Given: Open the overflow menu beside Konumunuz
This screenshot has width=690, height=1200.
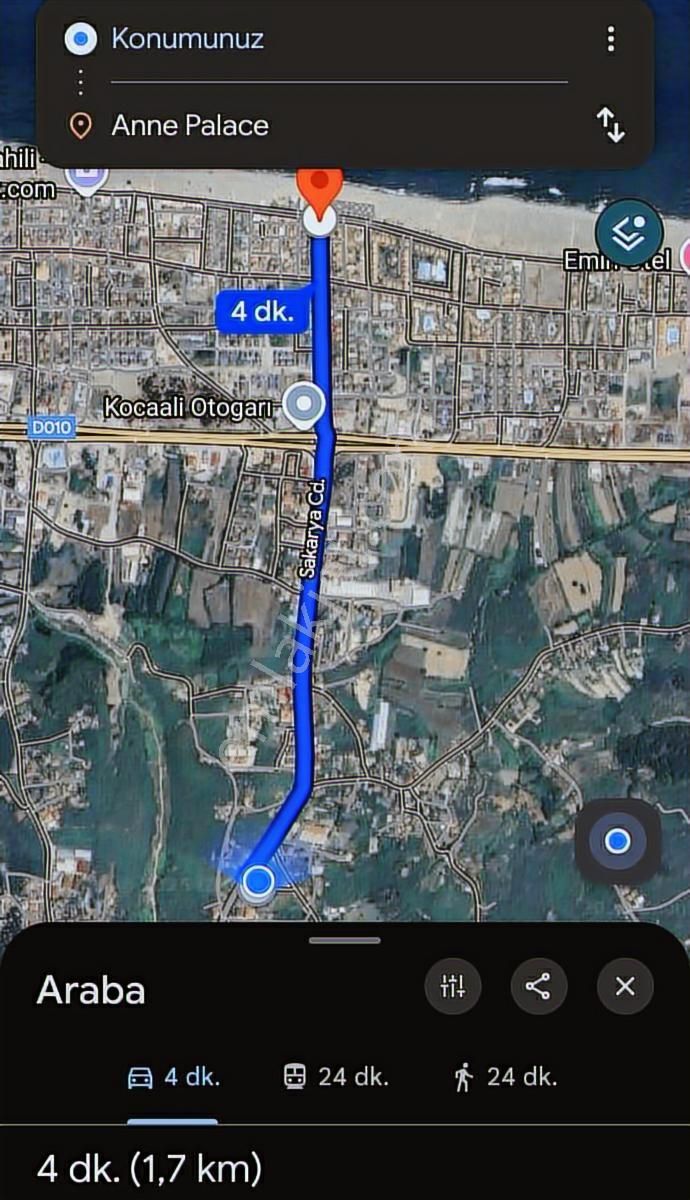Looking at the screenshot, I should pyautogui.click(x=610, y=39).
